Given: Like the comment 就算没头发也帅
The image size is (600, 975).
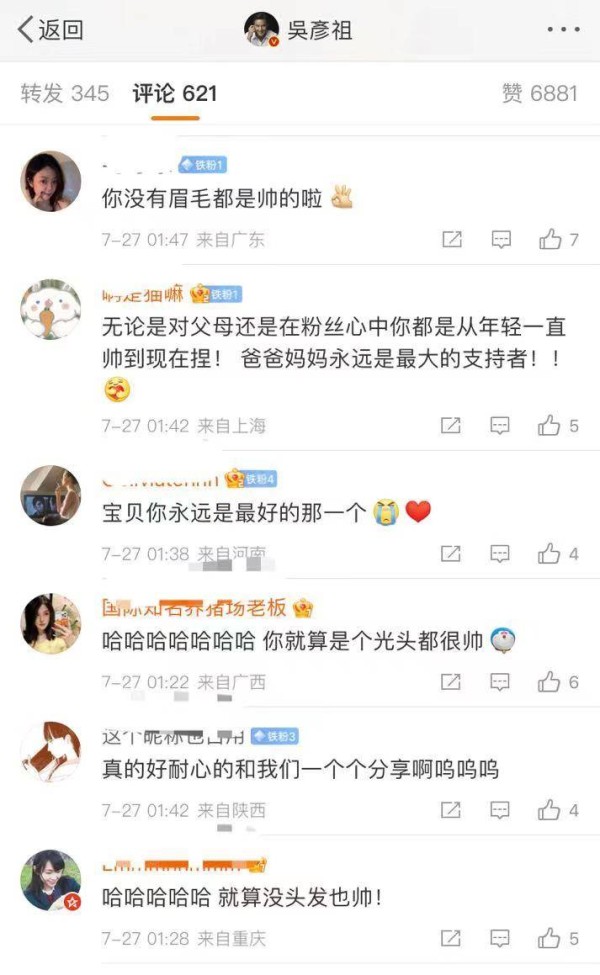Looking at the screenshot, I should [550, 939].
